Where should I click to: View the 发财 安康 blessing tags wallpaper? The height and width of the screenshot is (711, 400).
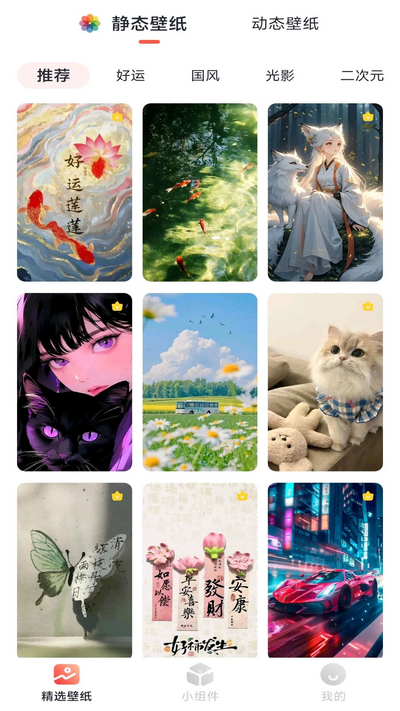pyautogui.click(x=200, y=570)
